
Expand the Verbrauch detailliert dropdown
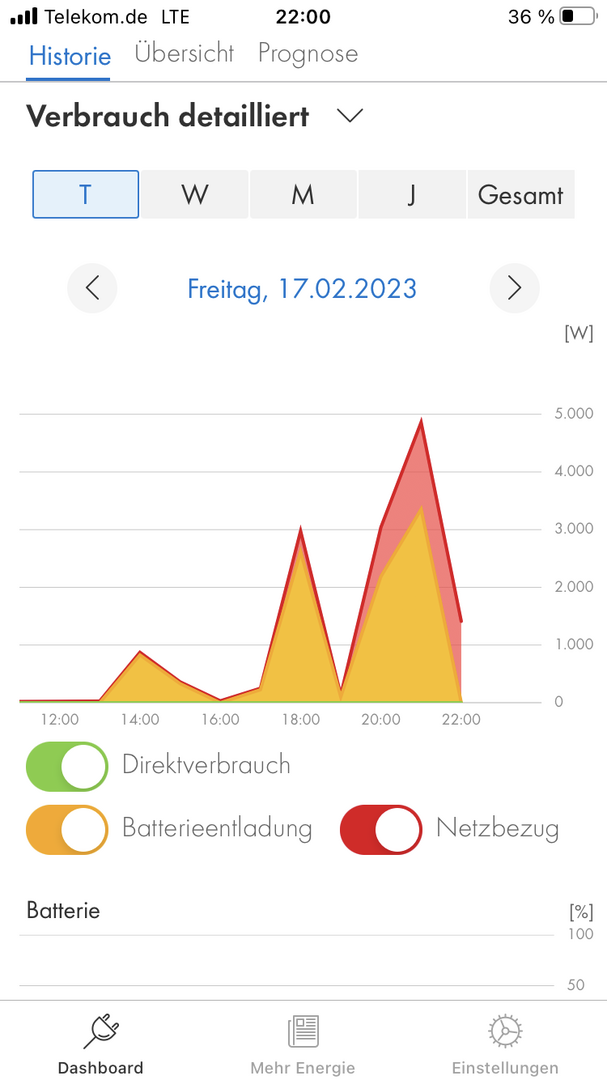coord(349,116)
